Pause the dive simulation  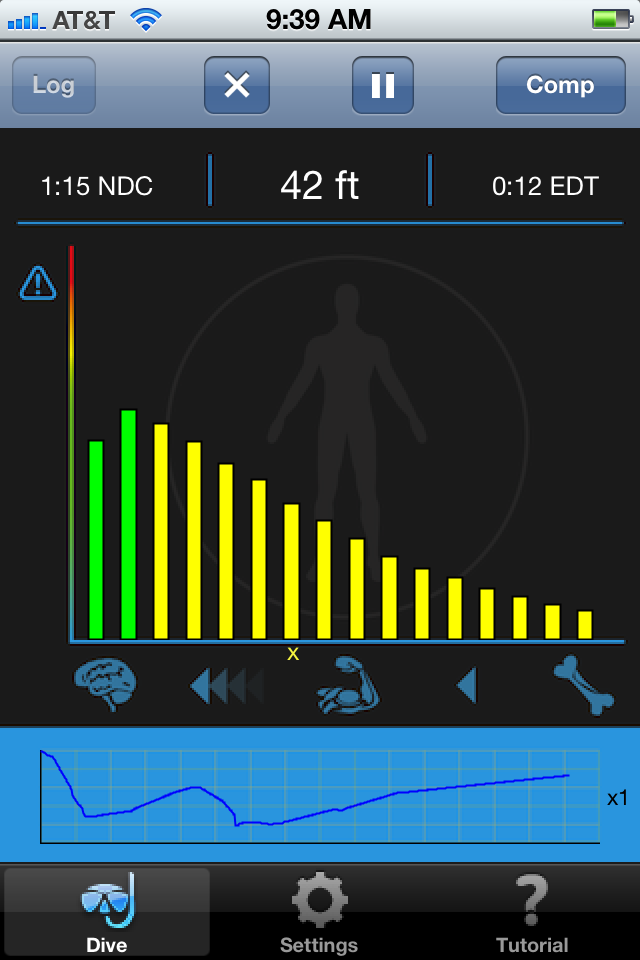pyautogui.click(x=383, y=85)
